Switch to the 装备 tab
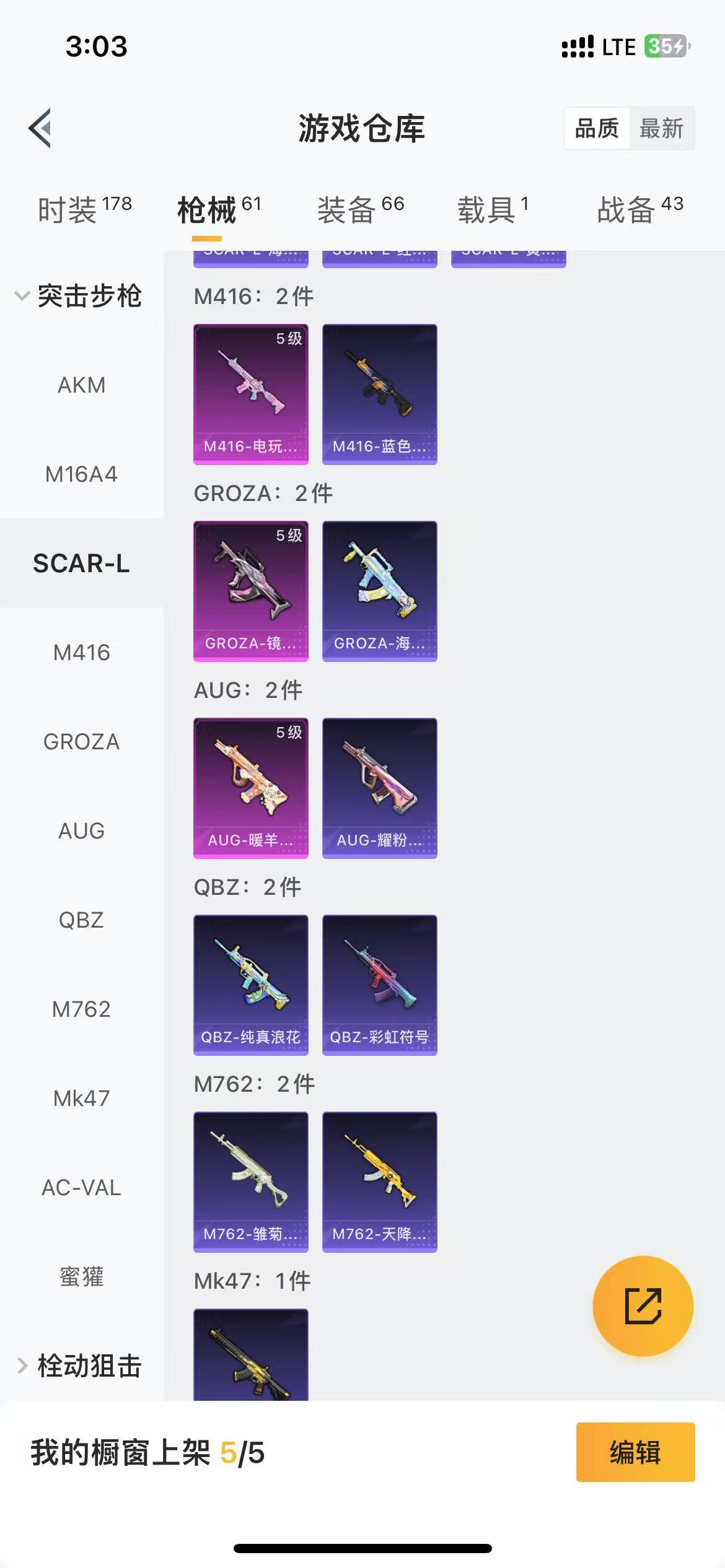This screenshot has height=1568, width=725. 360,210
